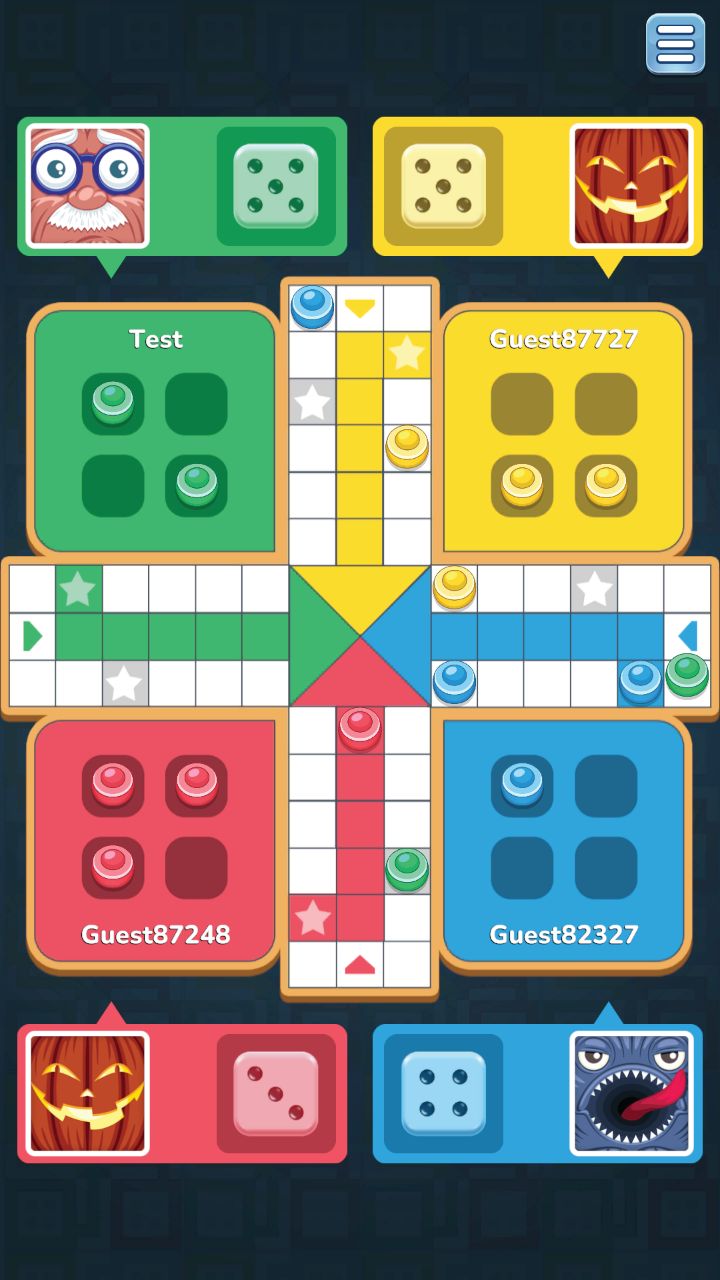Tap the yellow player's dice
720x1280 pixels.
[443, 186]
